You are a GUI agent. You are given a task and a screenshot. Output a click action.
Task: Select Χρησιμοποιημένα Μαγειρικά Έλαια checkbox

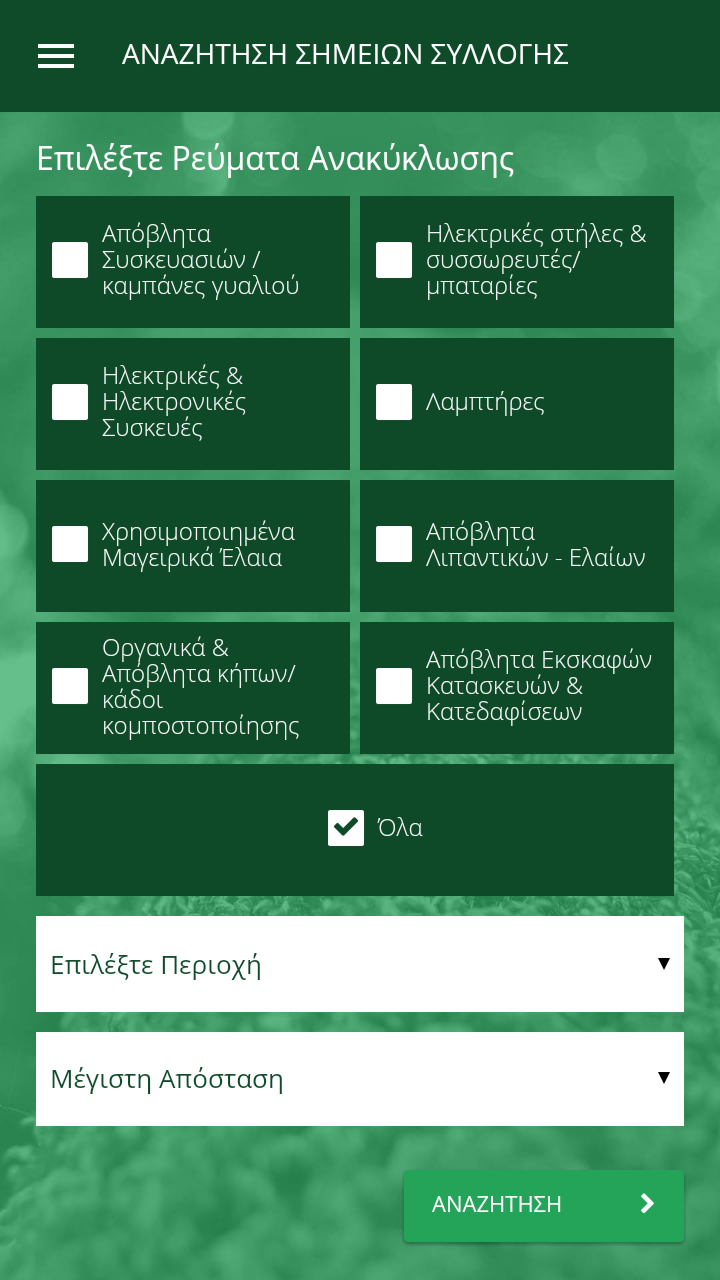(70, 544)
